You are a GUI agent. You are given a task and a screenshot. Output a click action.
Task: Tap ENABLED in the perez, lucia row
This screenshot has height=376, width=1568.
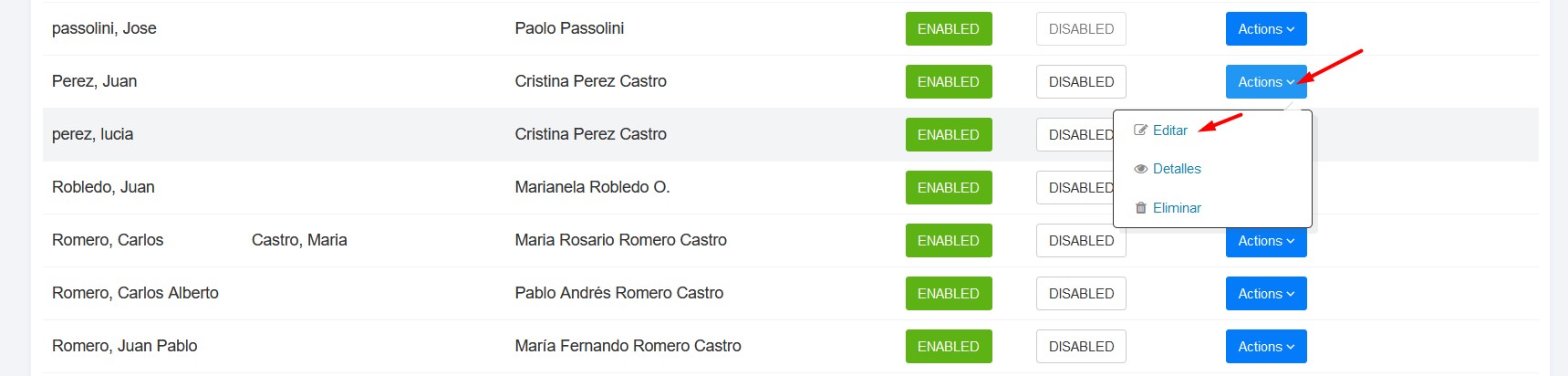tap(948, 135)
